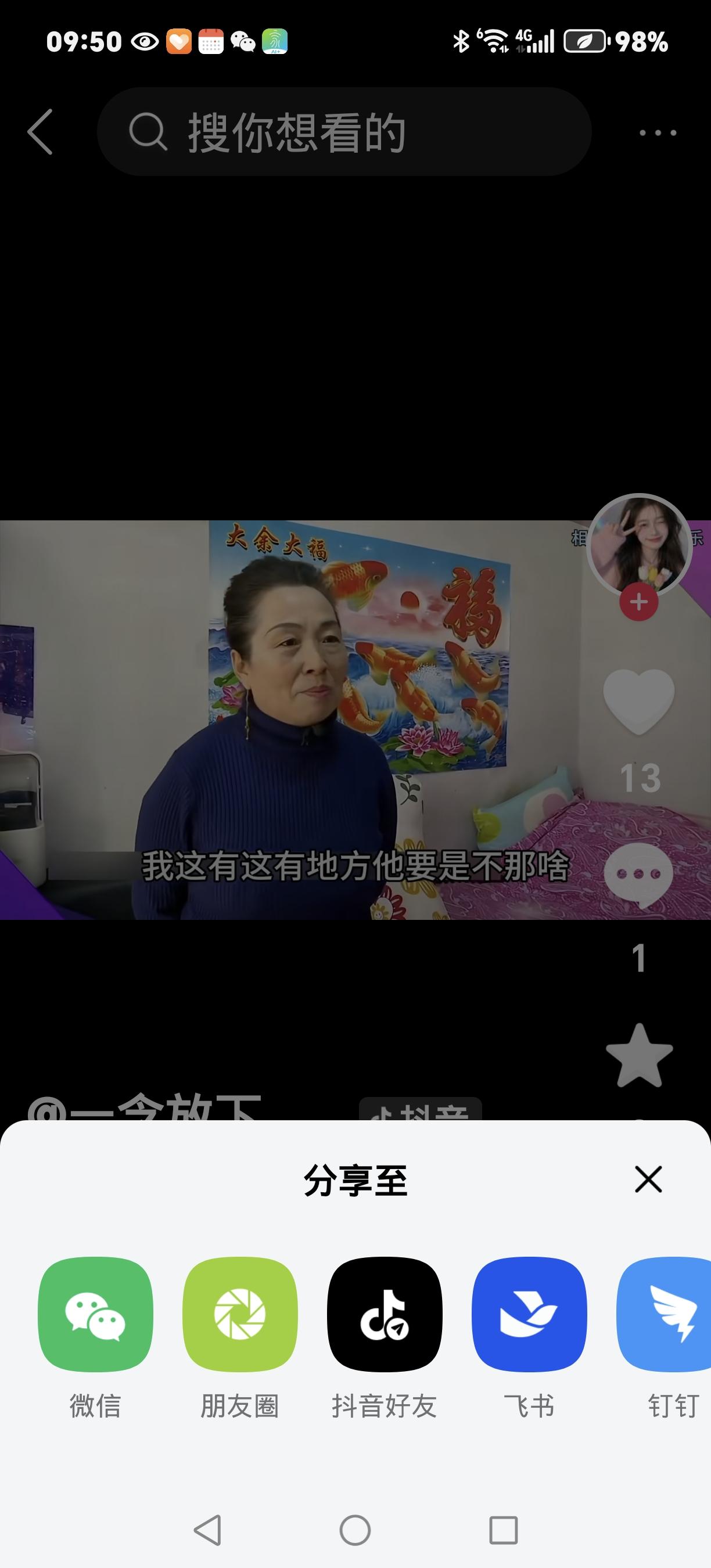
Task: Go back using the top-left arrow
Action: click(x=40, y=132)
